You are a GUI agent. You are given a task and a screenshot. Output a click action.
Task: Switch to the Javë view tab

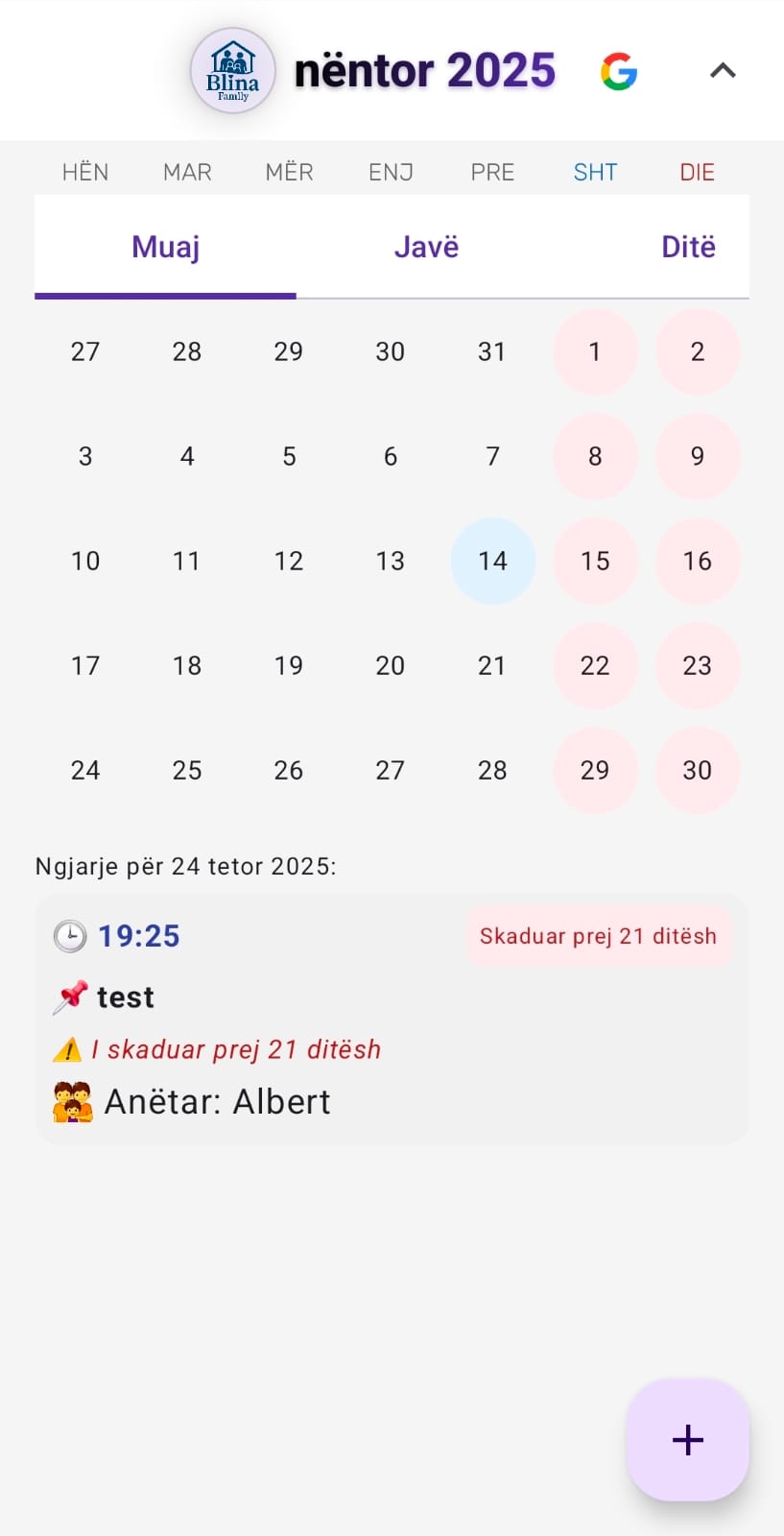[x=425, y=247]
